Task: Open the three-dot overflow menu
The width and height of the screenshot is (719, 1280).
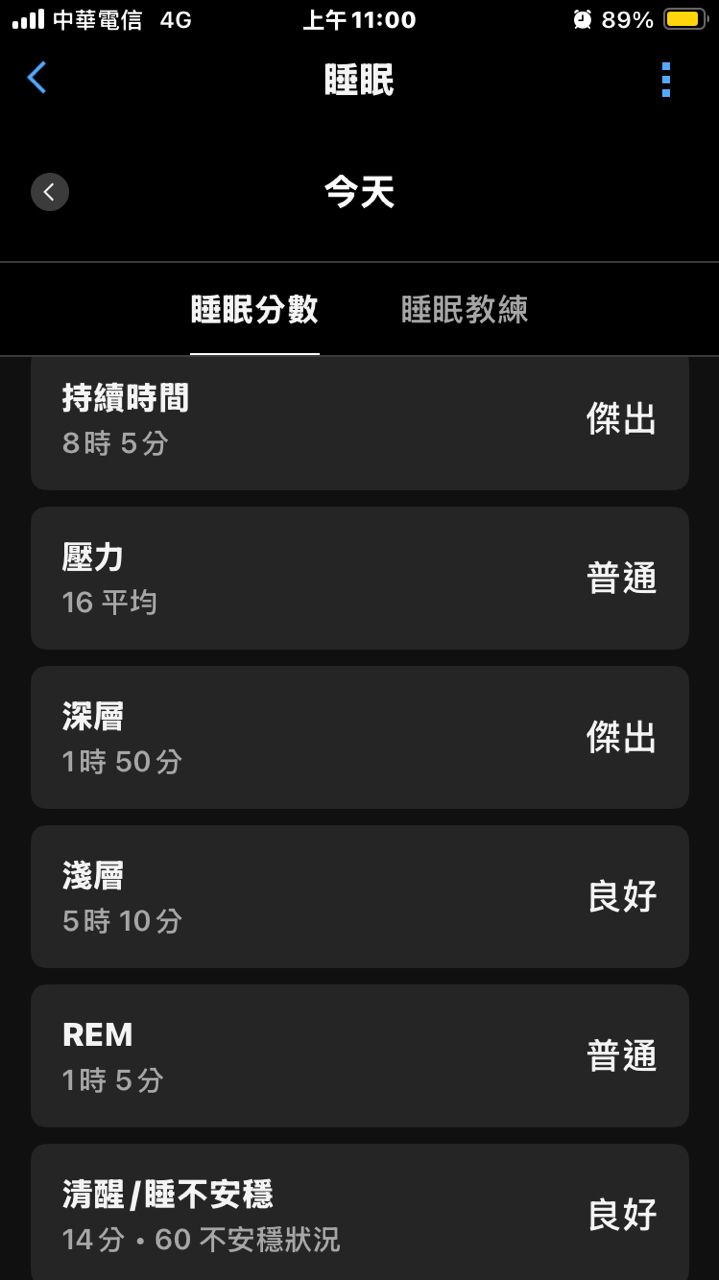Action: click(666, 79)
